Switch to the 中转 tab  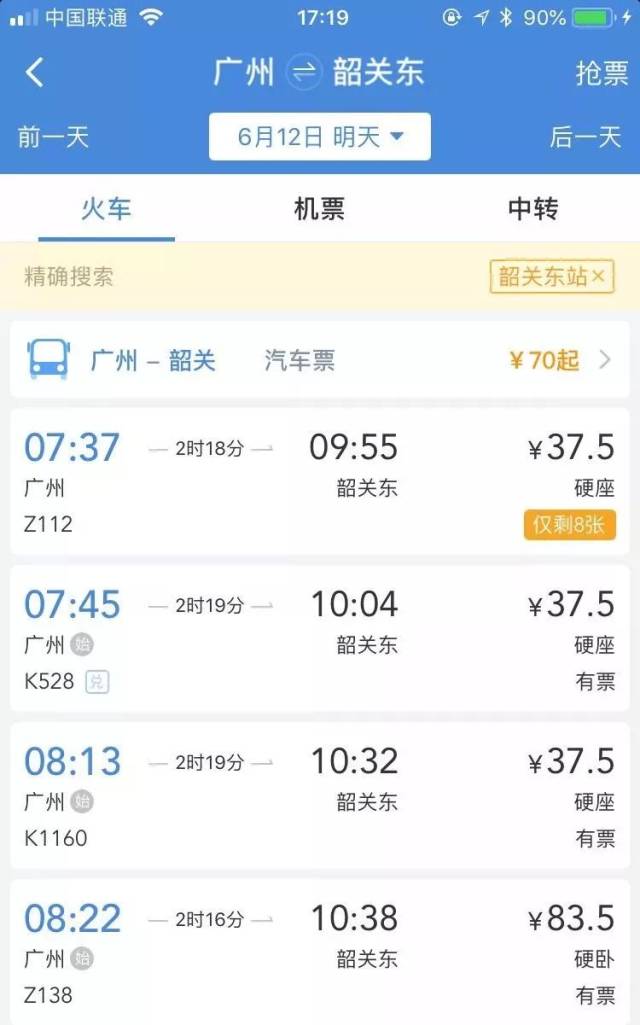point(532,209)
